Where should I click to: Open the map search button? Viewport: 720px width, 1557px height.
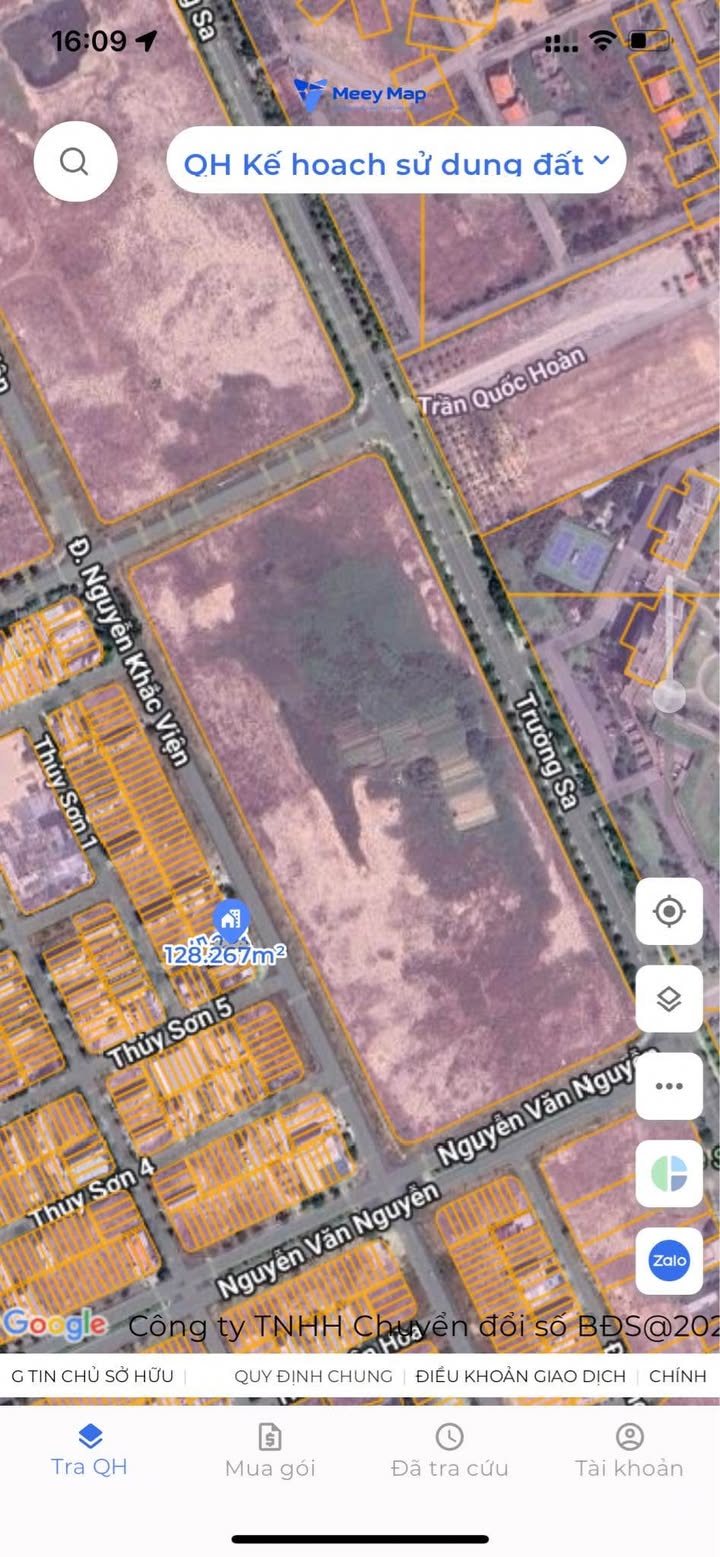coord(75,161)
